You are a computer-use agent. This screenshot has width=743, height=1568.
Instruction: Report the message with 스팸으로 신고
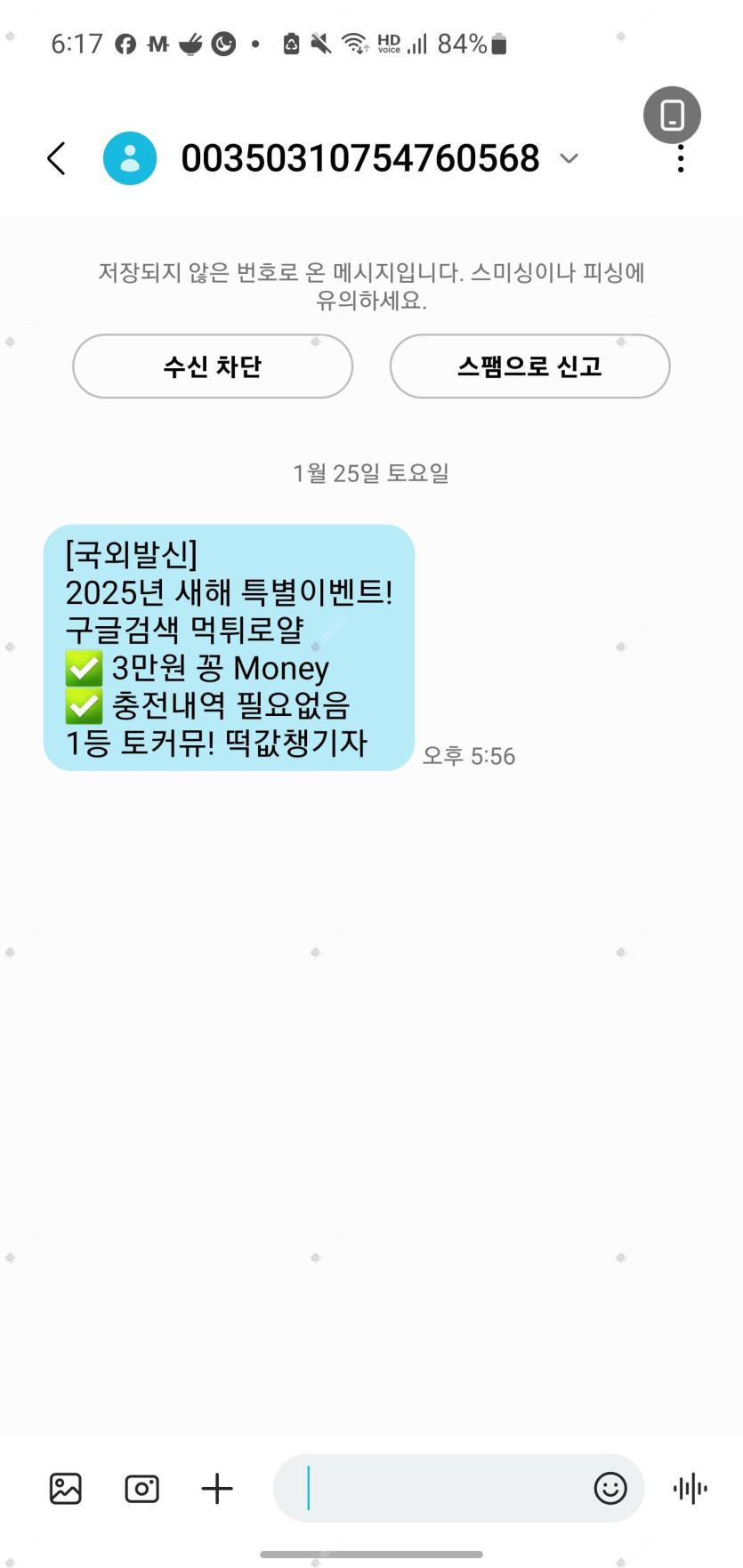529,366
